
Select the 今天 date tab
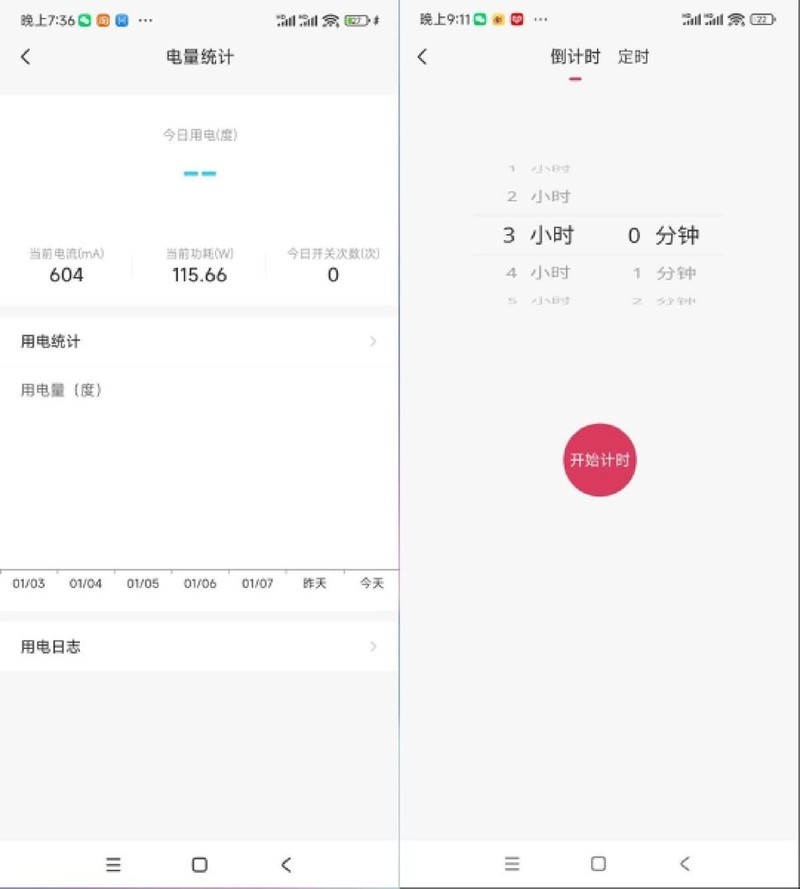tap(370, 582)
